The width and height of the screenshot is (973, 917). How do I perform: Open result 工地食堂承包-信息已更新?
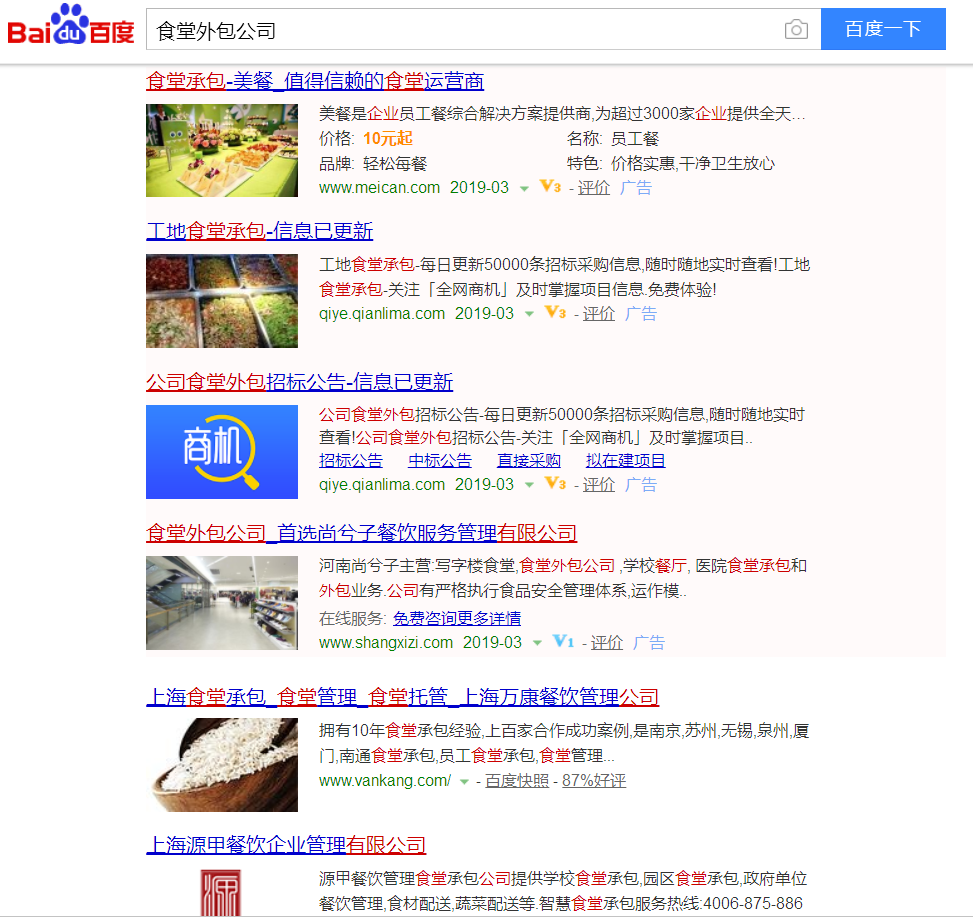pos(259,231)
